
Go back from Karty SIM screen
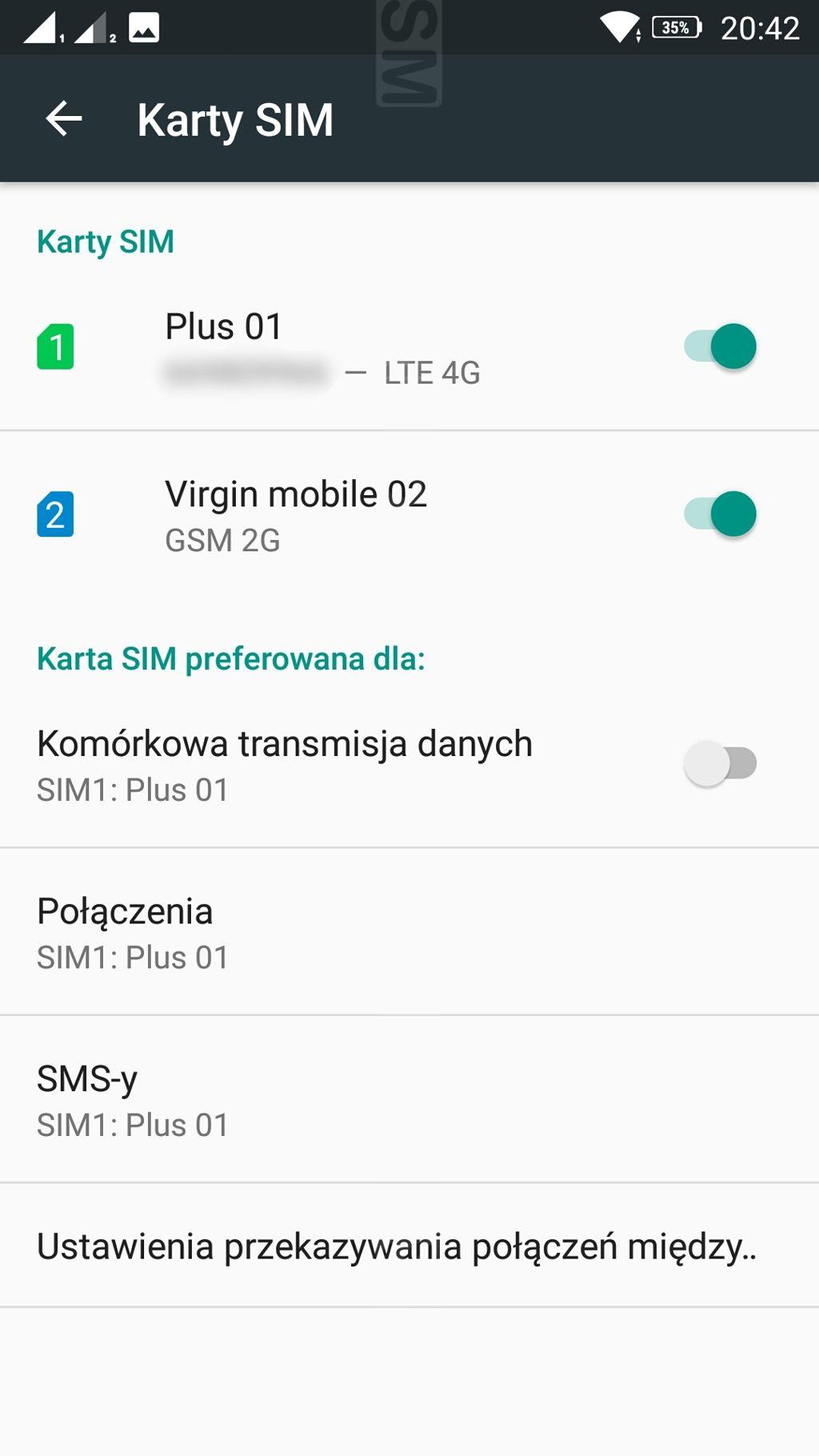click(x=64, y=119)
